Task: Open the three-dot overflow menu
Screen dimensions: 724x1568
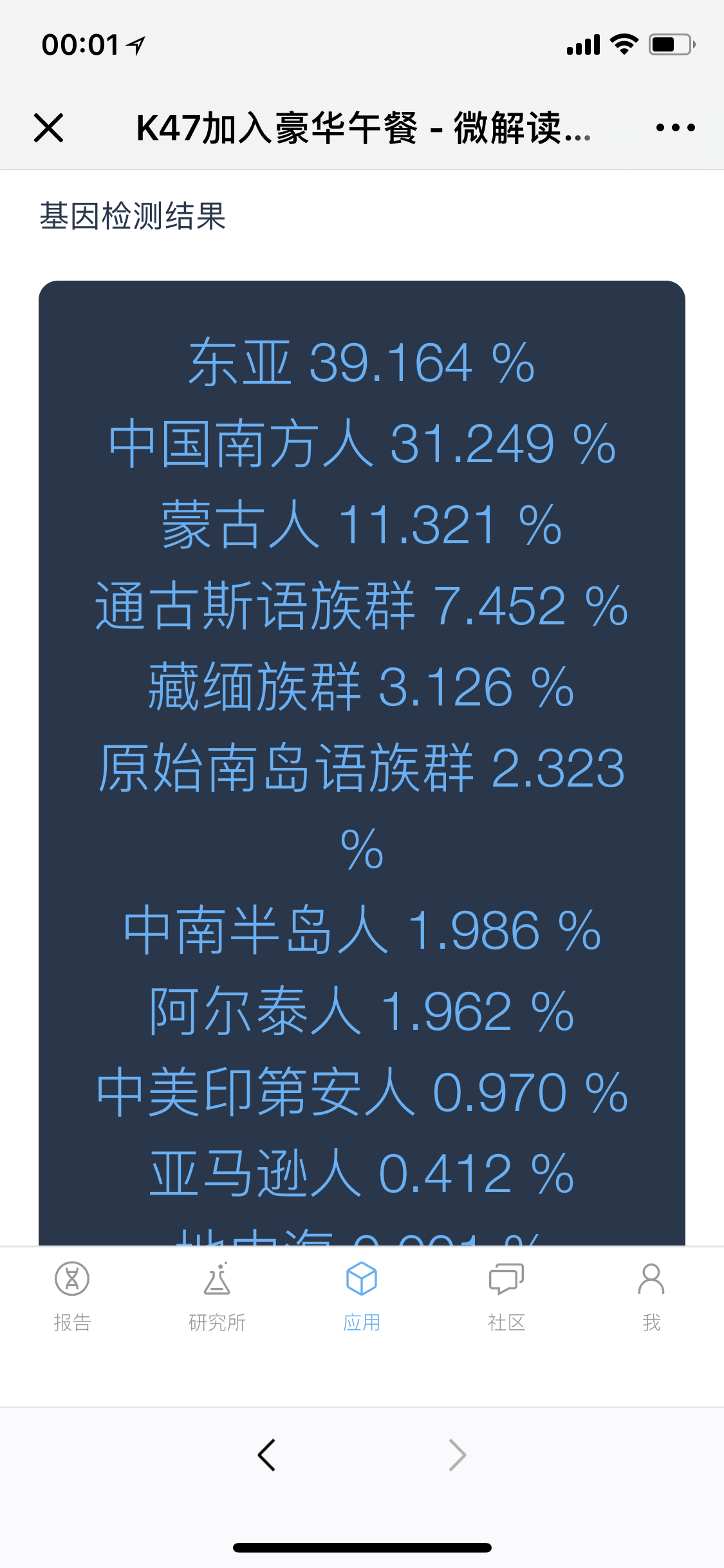Action: coord(675,127)
